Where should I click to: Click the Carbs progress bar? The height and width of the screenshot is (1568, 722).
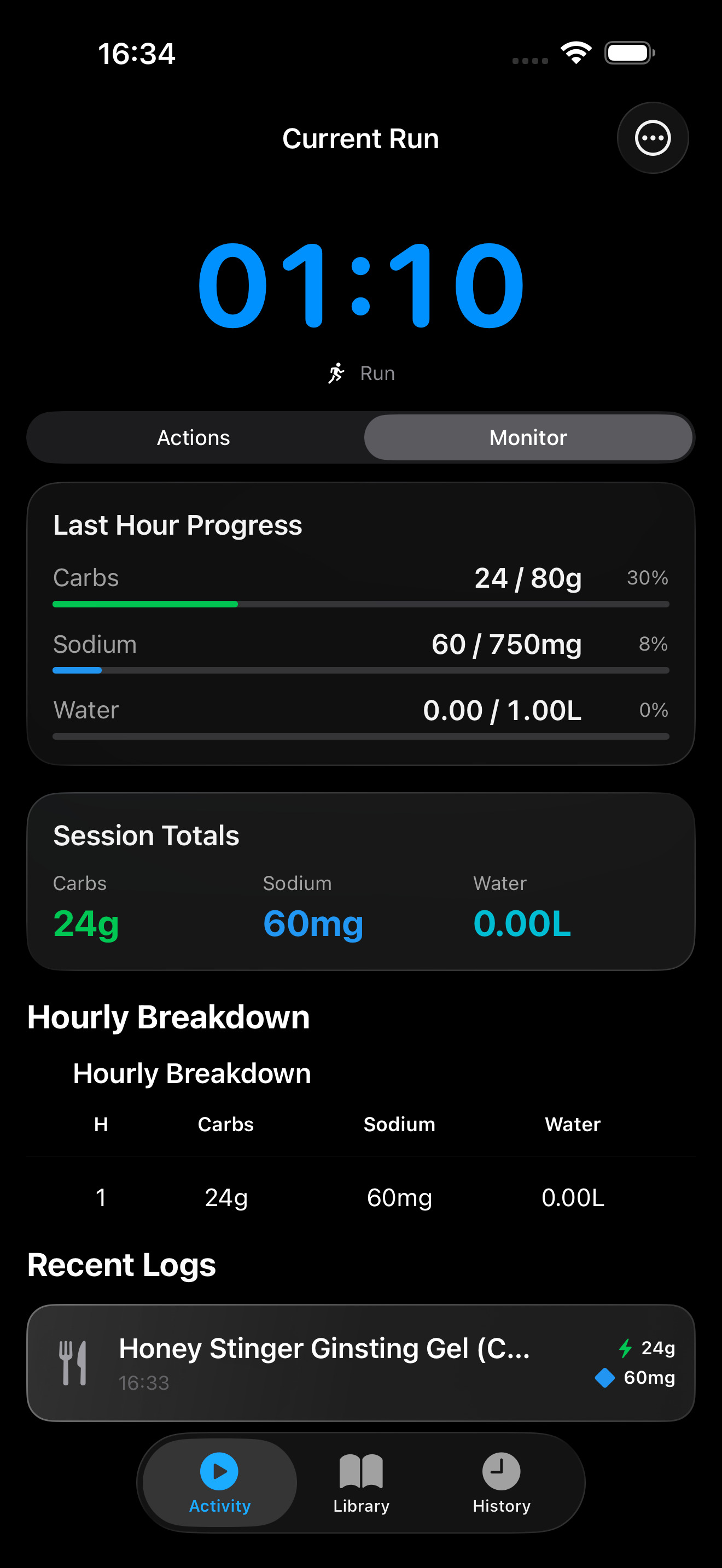pyautogui.click(x=360, y=604)
